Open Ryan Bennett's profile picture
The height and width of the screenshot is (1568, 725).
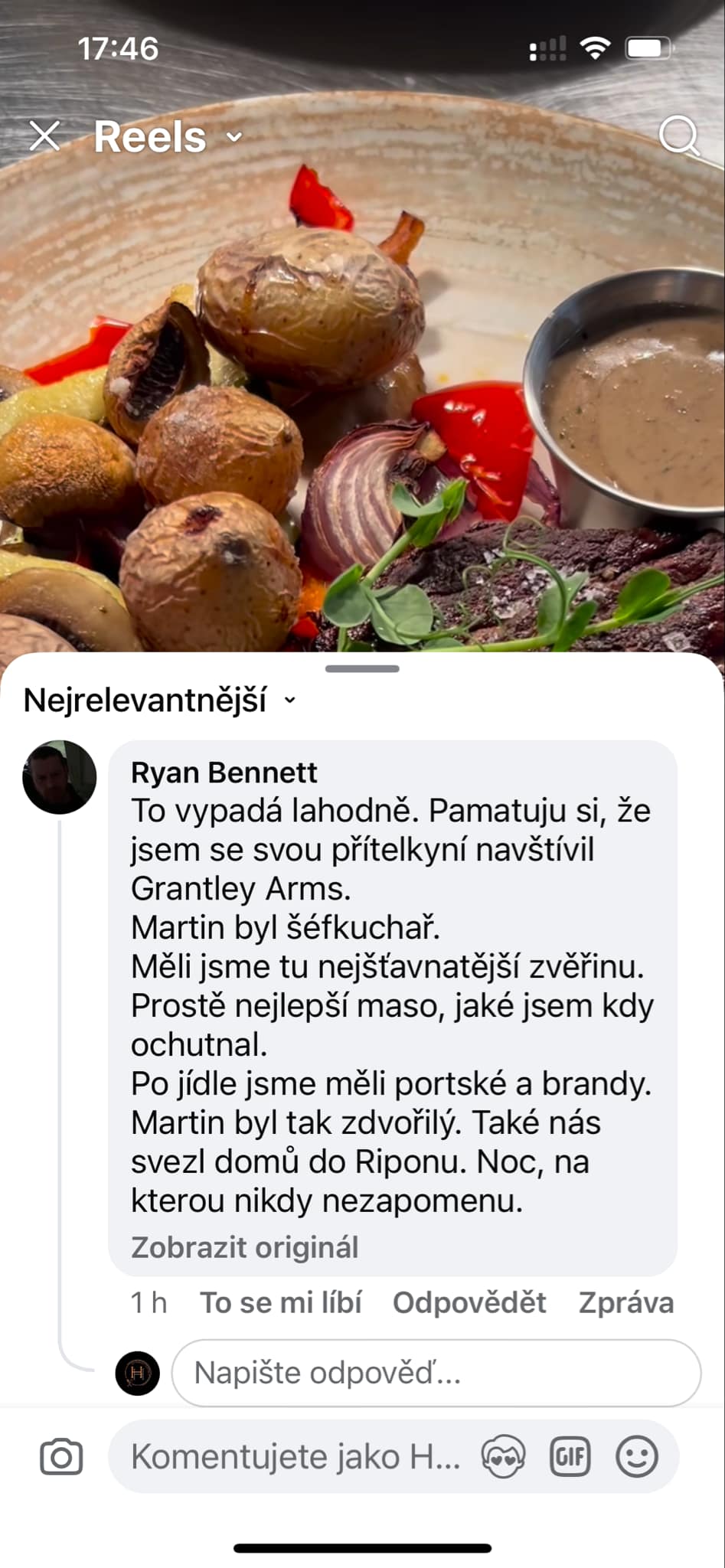click(x=60, y=777)
